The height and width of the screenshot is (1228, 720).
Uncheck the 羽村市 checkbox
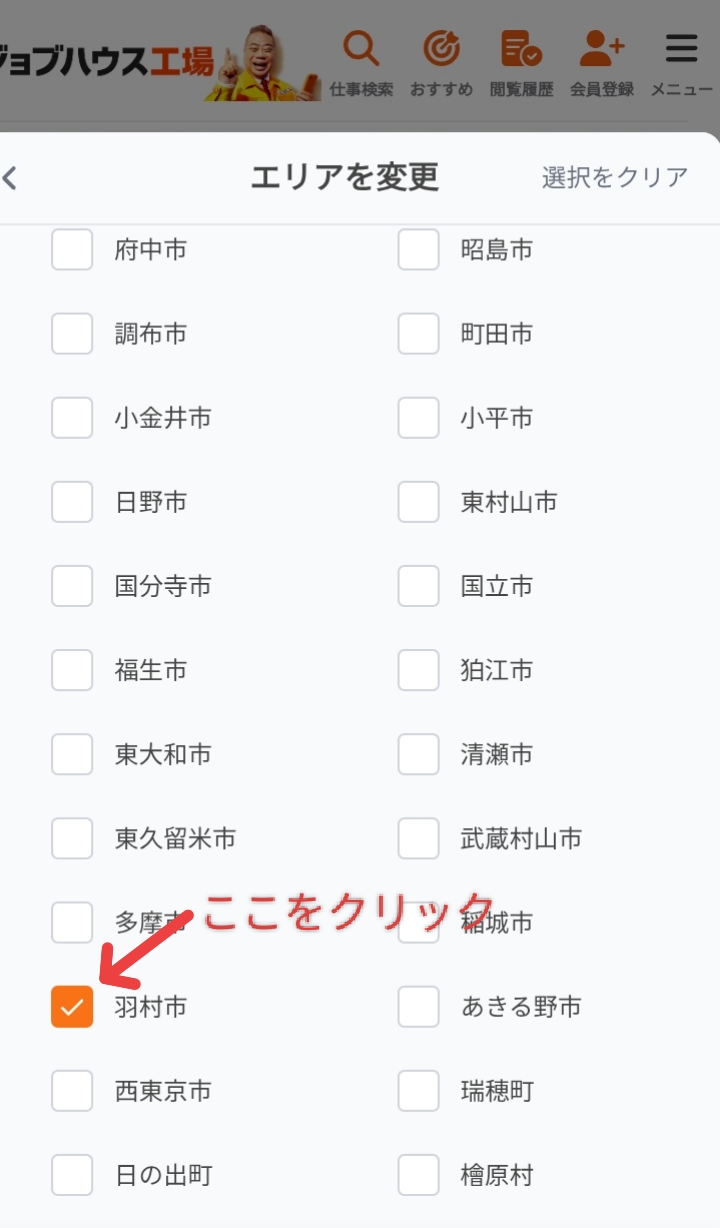(72, 1006)
